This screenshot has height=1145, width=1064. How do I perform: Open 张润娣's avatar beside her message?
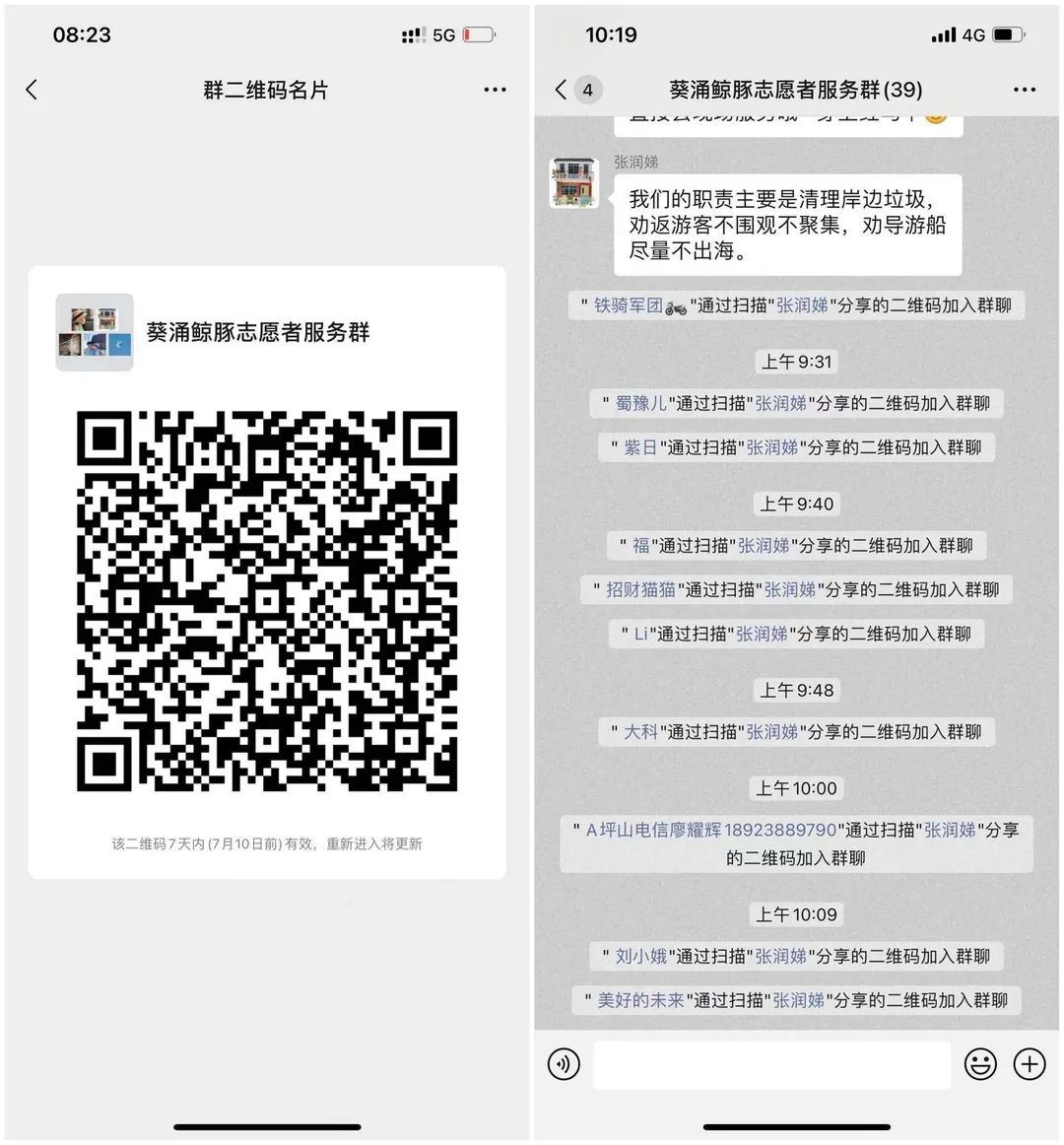[x=573, y=182]
